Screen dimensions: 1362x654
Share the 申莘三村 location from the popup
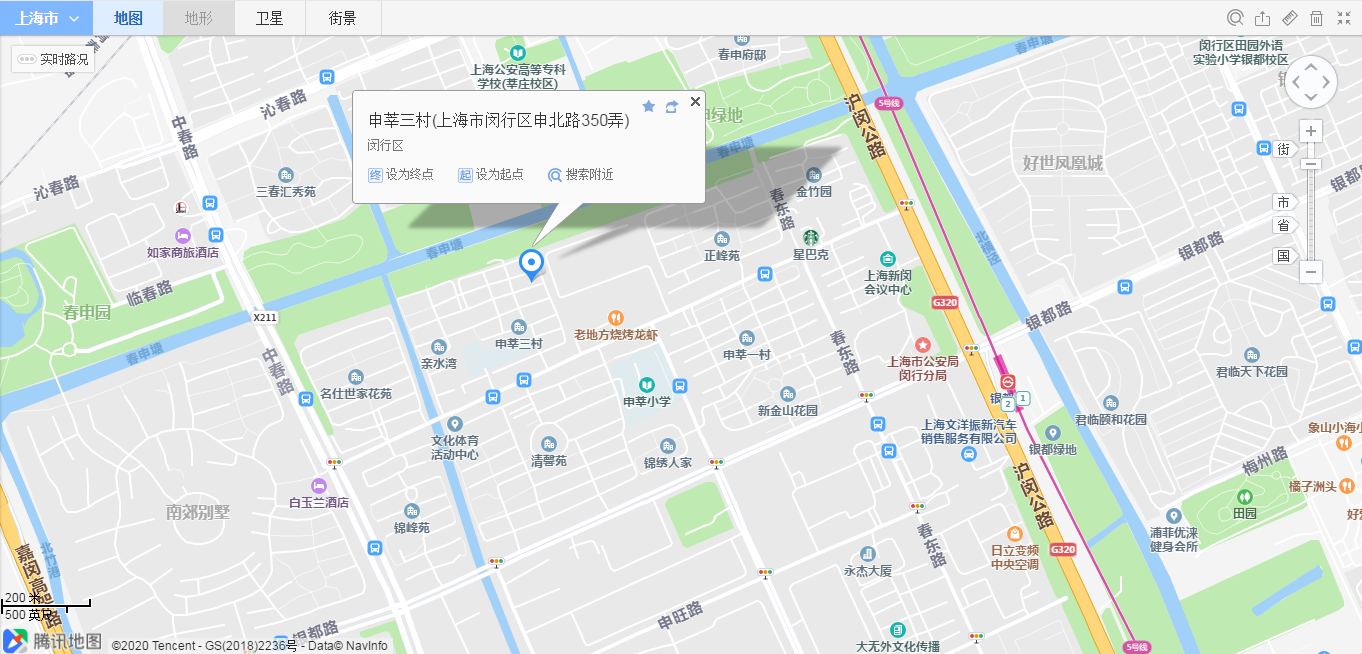(672, 106)
